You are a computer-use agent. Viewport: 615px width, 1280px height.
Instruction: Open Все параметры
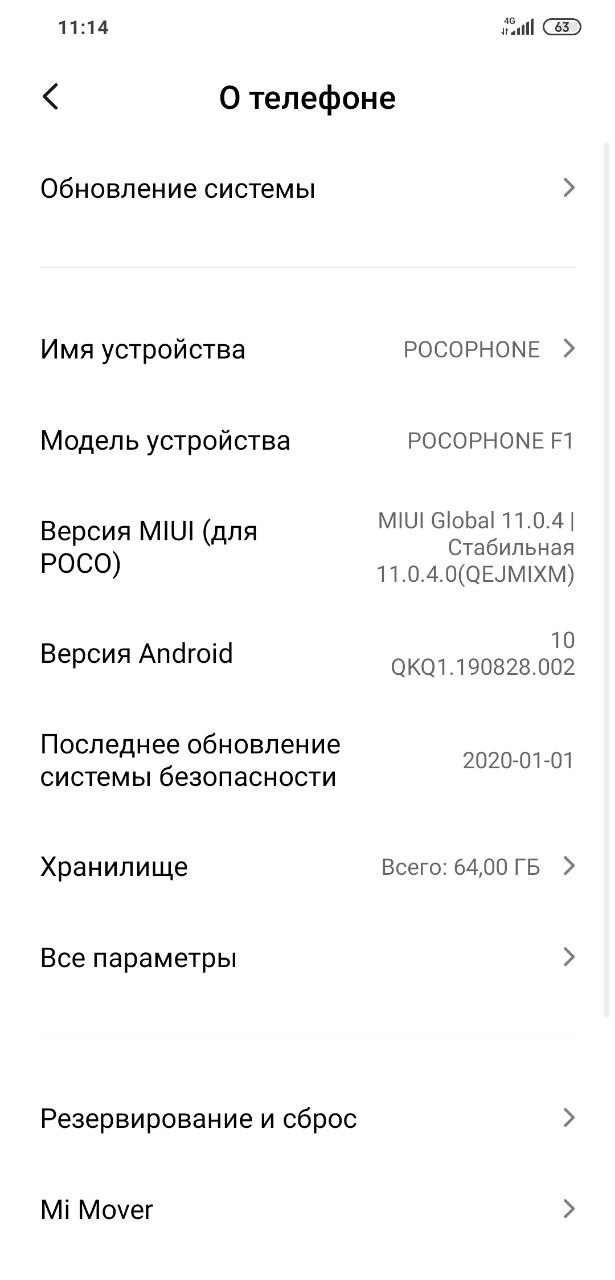(307, 958)
